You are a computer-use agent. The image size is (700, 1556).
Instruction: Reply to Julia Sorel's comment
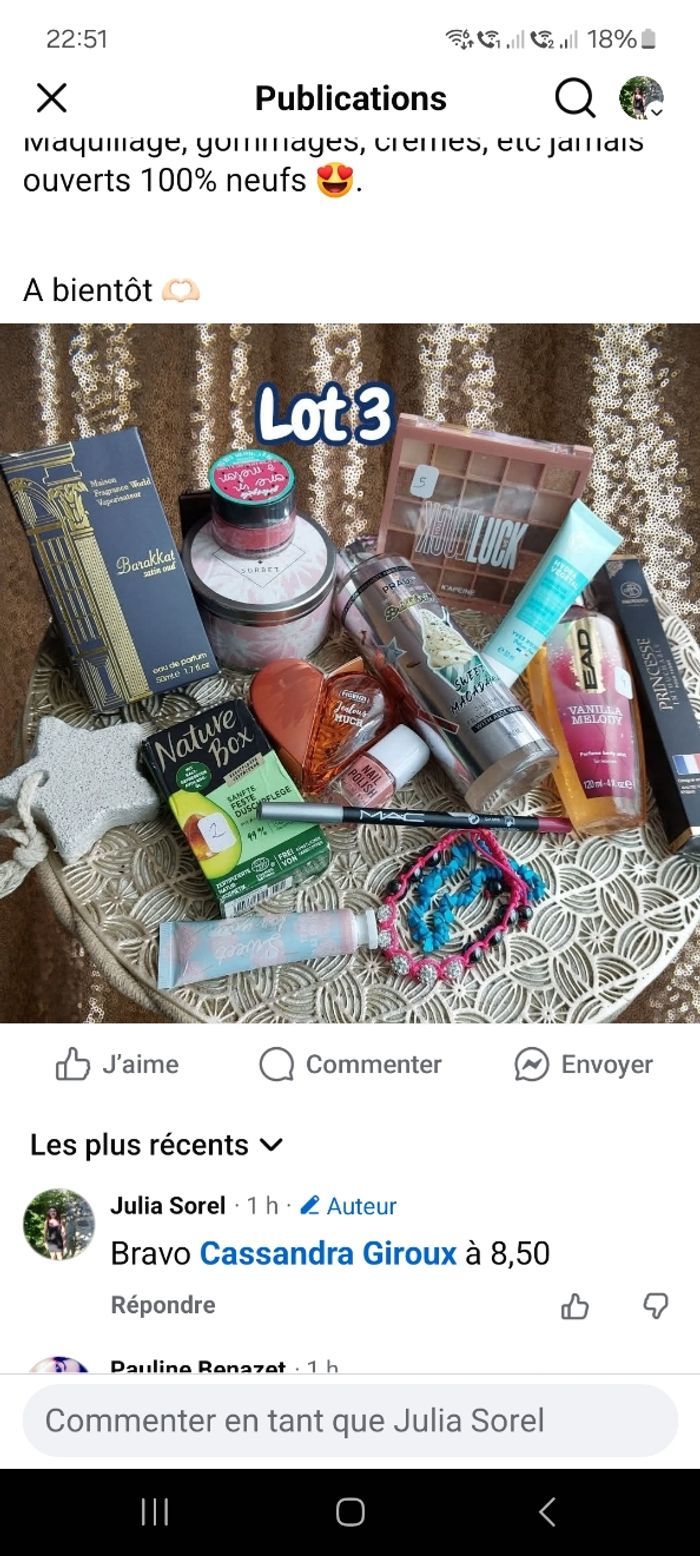click(x=163, y=1305)
